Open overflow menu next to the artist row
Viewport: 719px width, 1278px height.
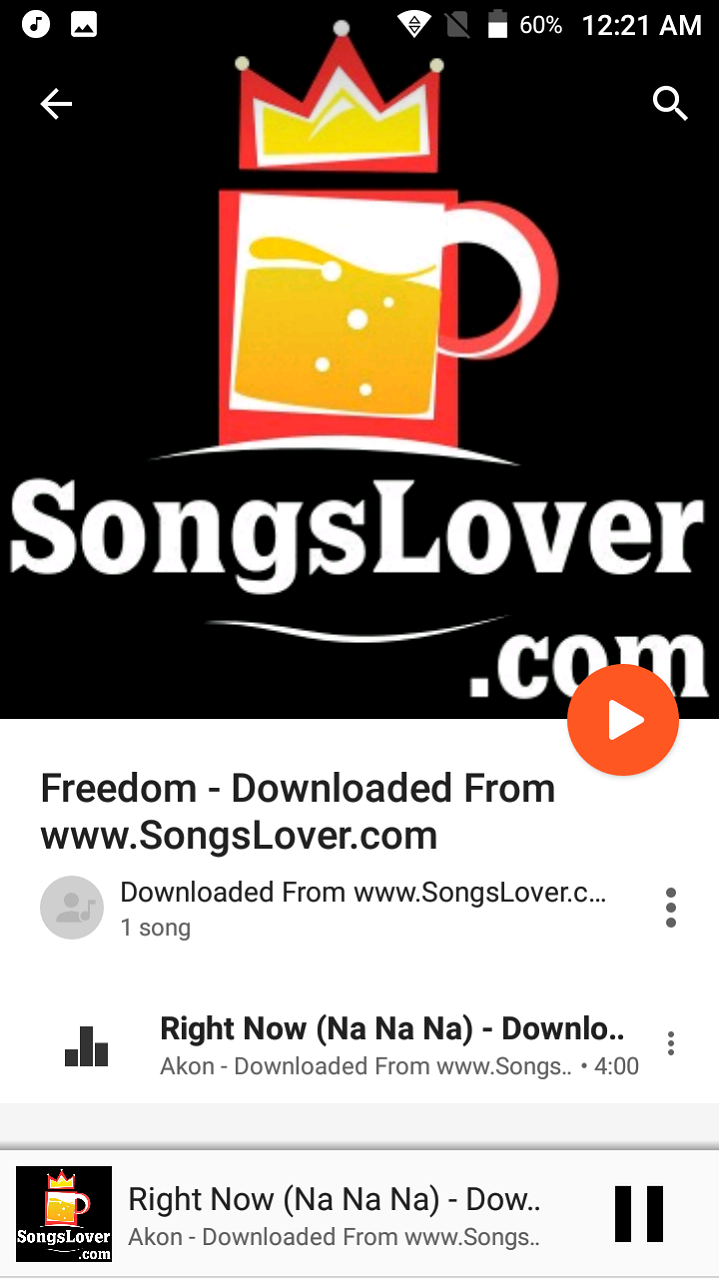pos(671,908)
